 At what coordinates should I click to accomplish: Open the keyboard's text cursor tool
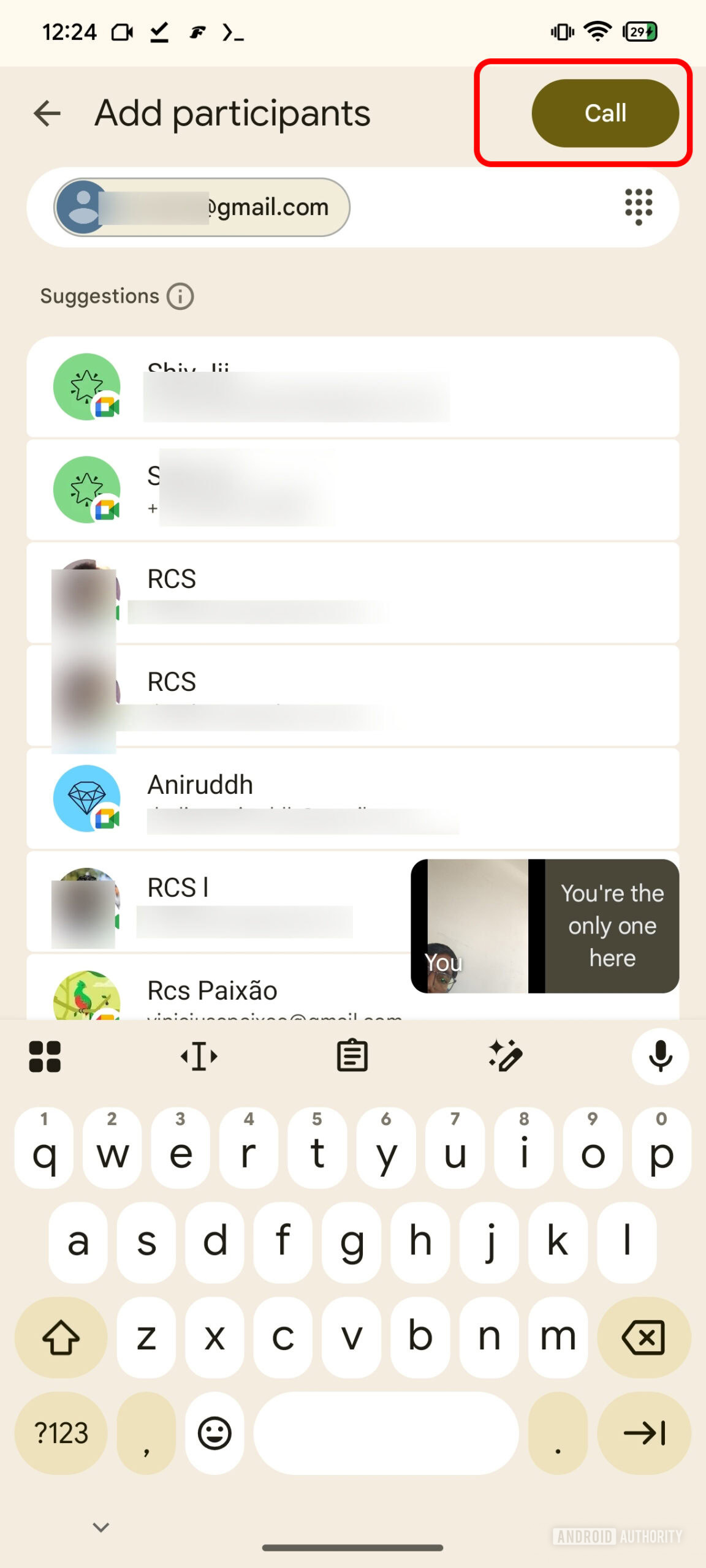tap(199, 1057)
